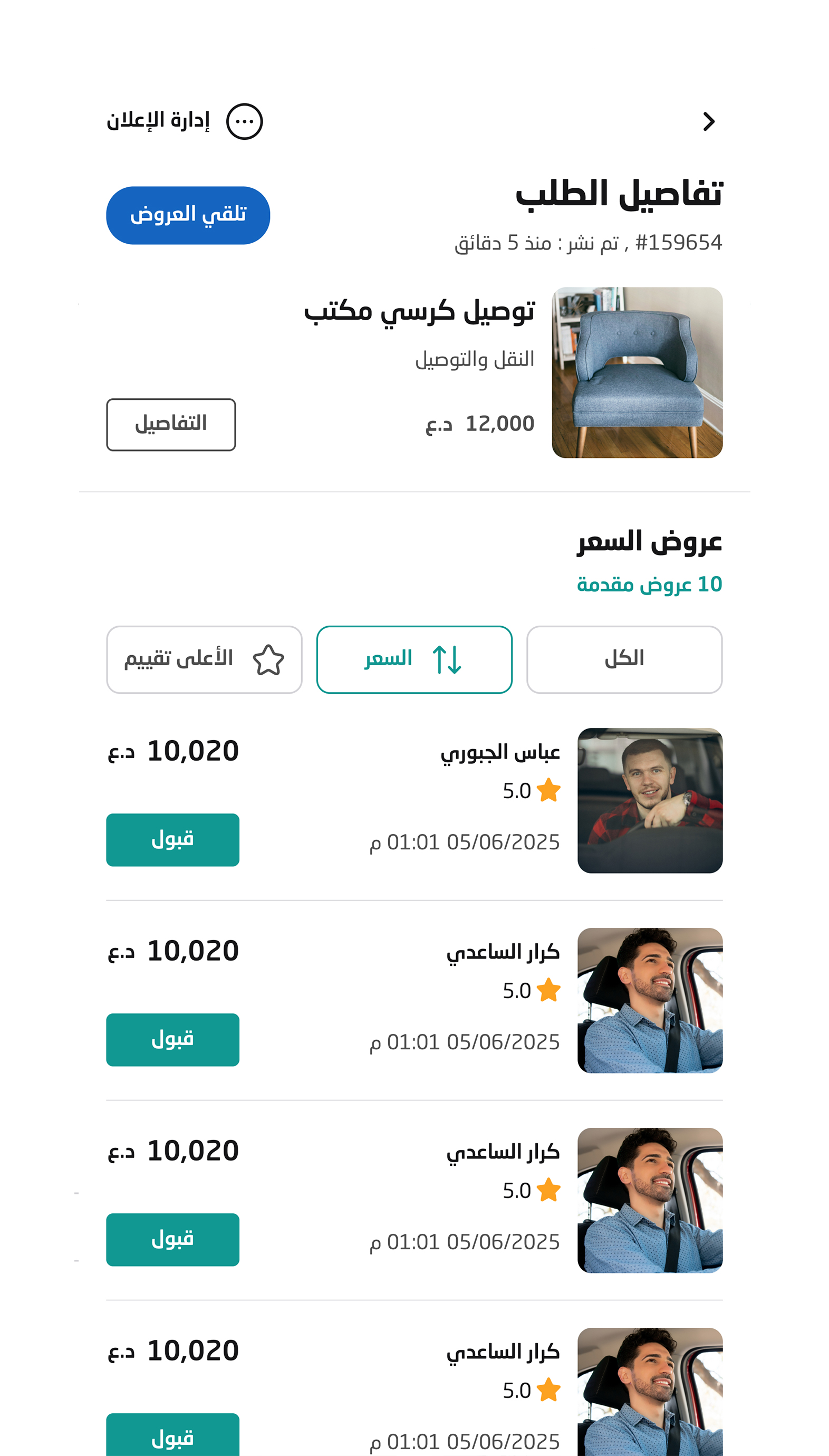This screenshot has width=829, height=1456.
Task: Expand sorting options via السعر control
Action: coord(414,659)
